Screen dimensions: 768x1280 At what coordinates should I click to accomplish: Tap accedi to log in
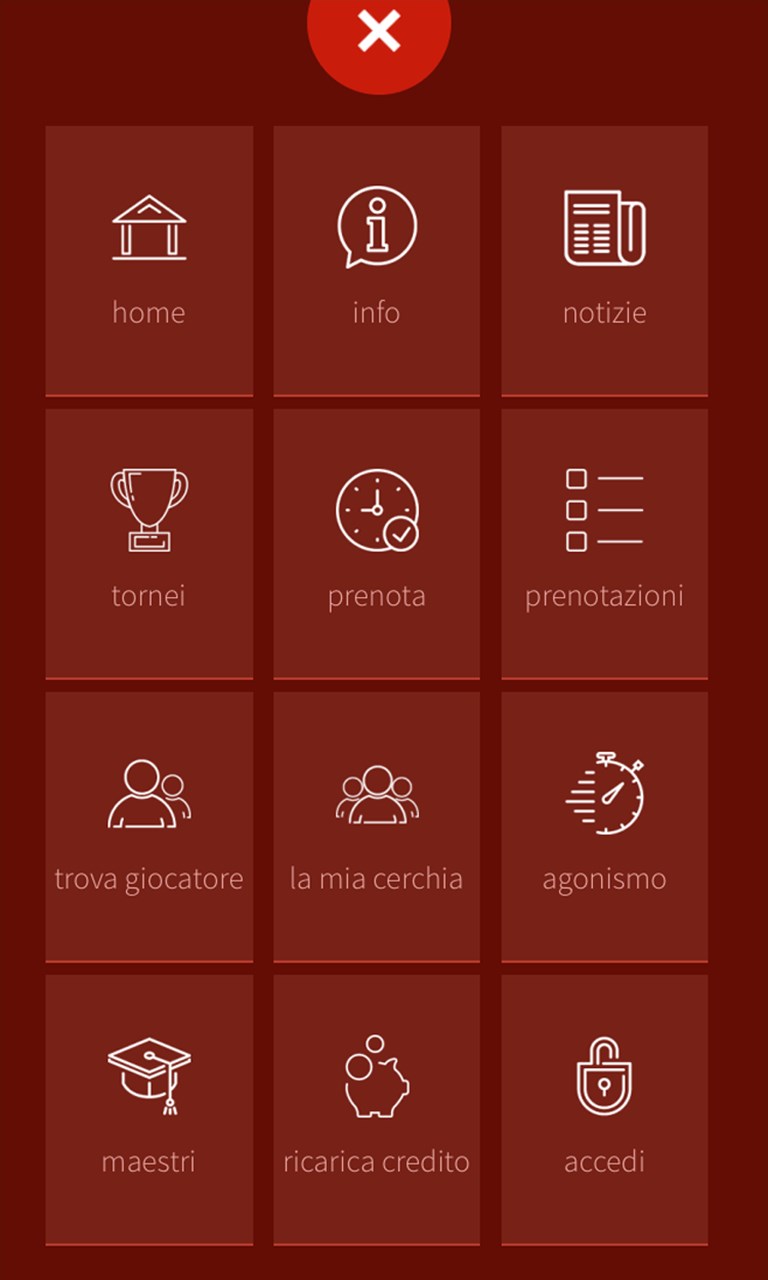click(605, 1109)
